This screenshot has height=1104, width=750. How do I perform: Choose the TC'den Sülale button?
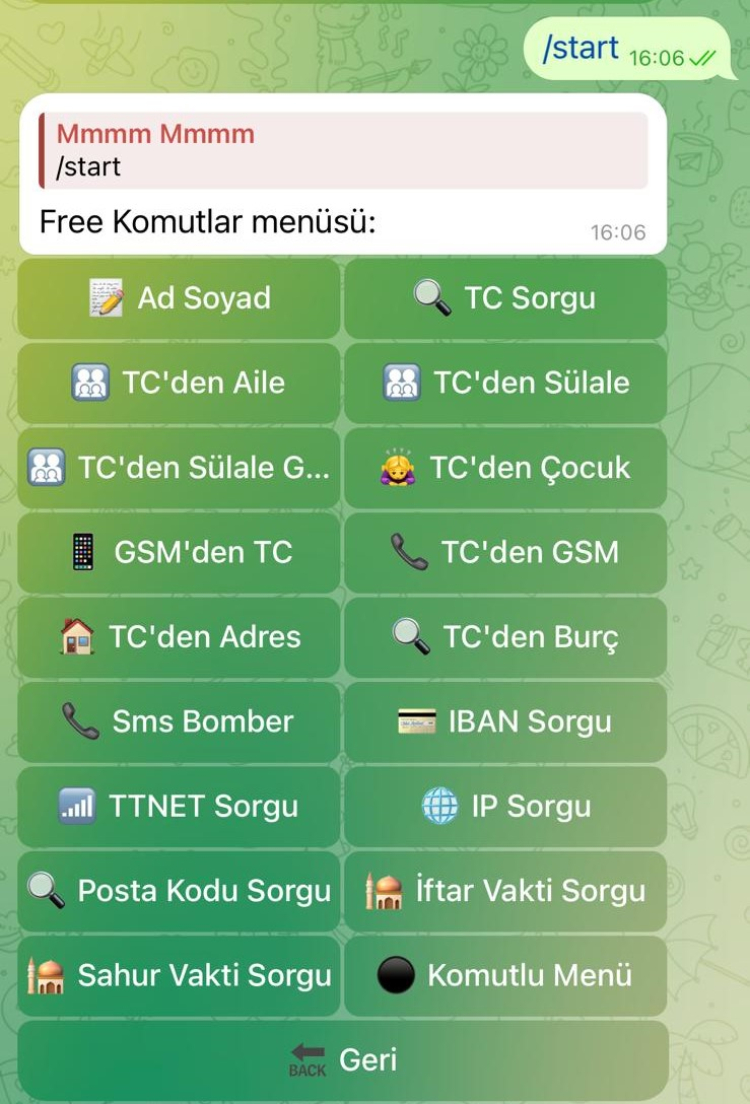505,383
